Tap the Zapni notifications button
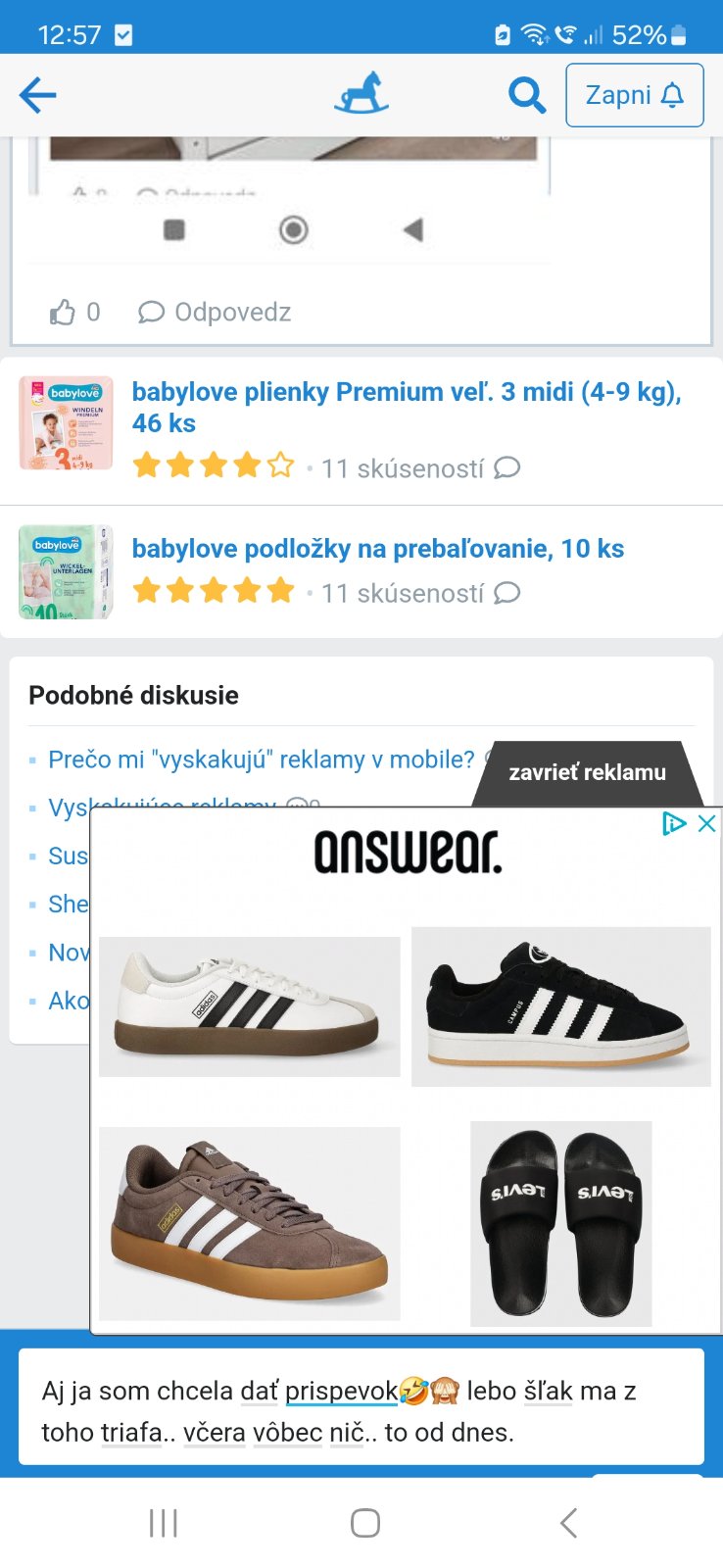Image resolution: width=723 pixels, height=1568 pixels. click(x=634, y=95)
